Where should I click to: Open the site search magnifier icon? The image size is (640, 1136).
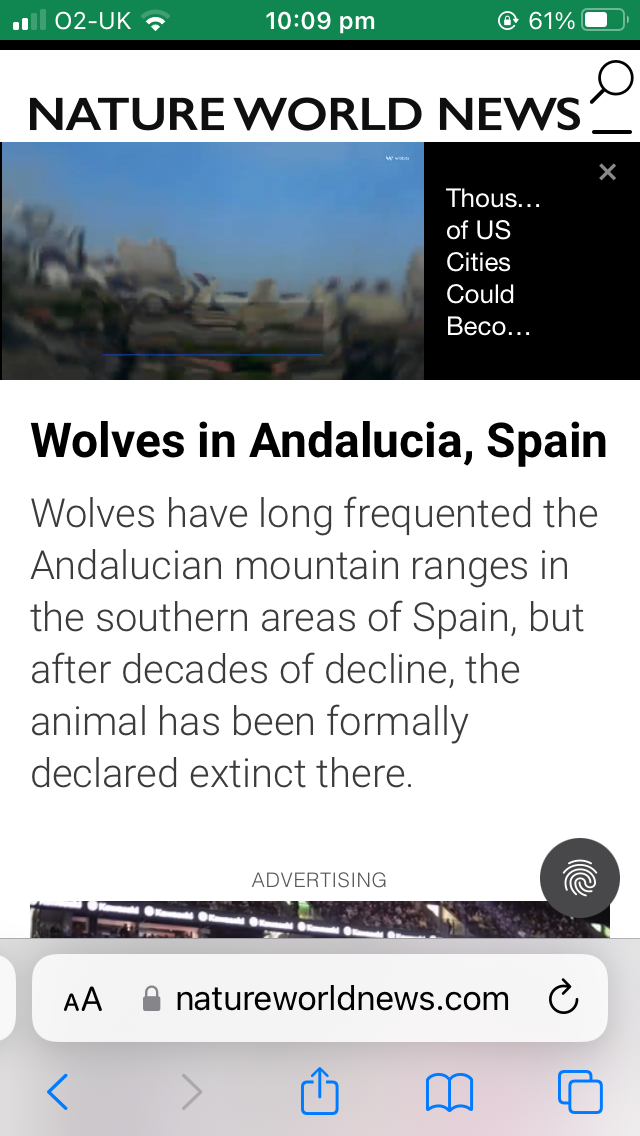(x=612, y=82)
